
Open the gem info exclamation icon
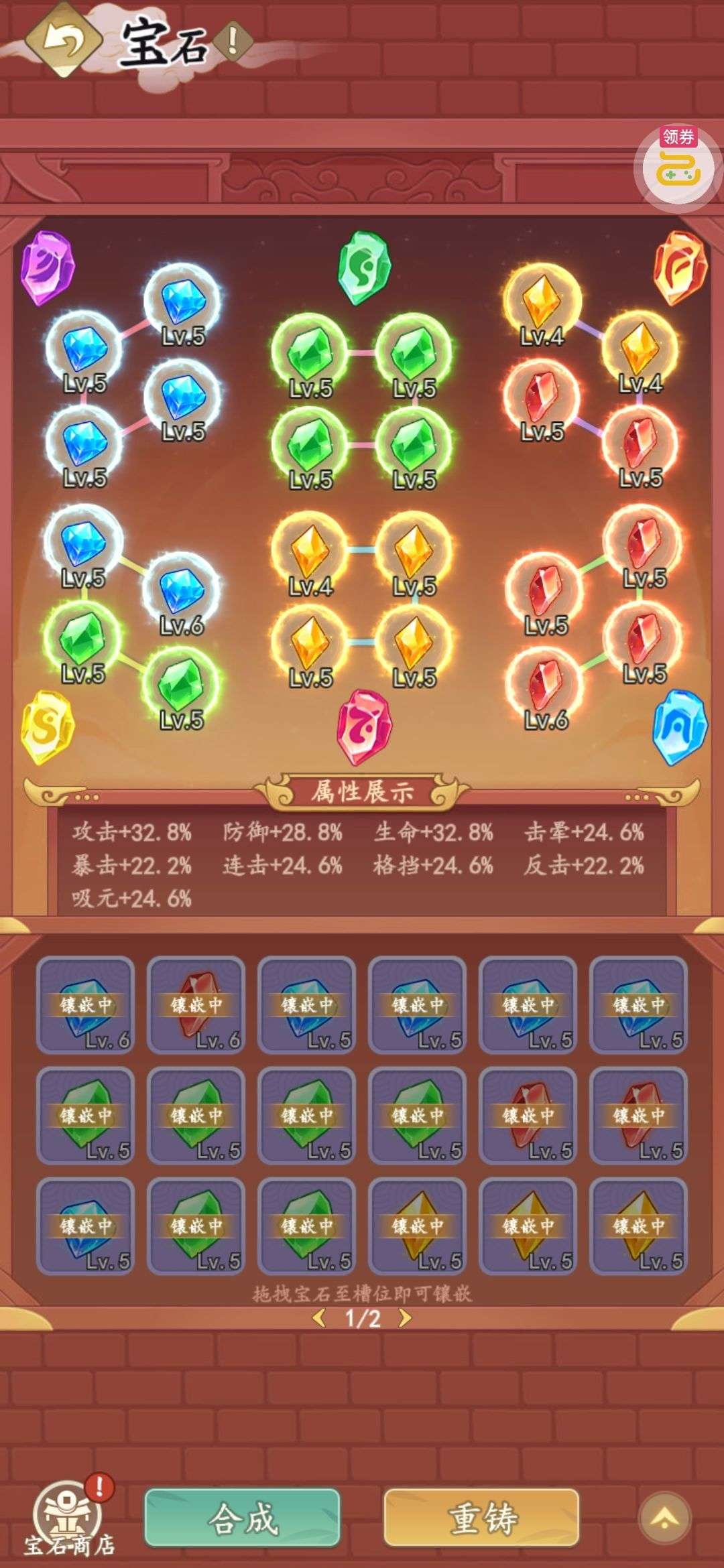(x=233, y=42)
